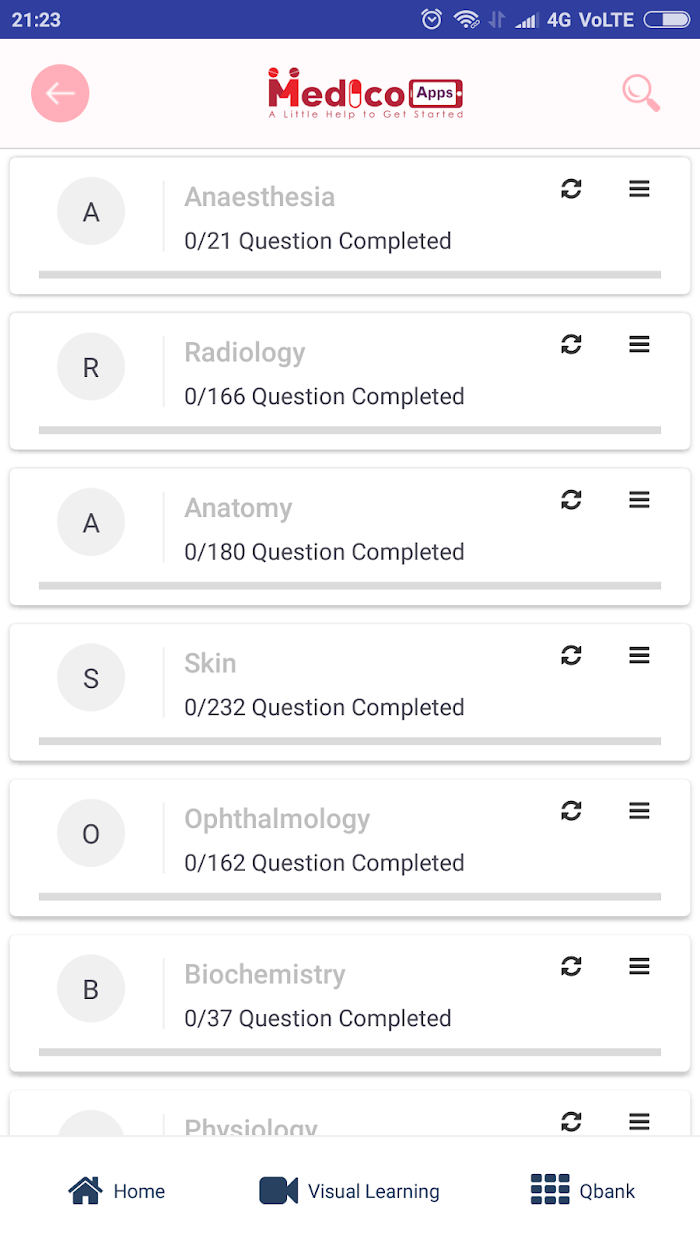Open the search magnifier icon
Screen dimensions: 700x1244
point(641,93)
